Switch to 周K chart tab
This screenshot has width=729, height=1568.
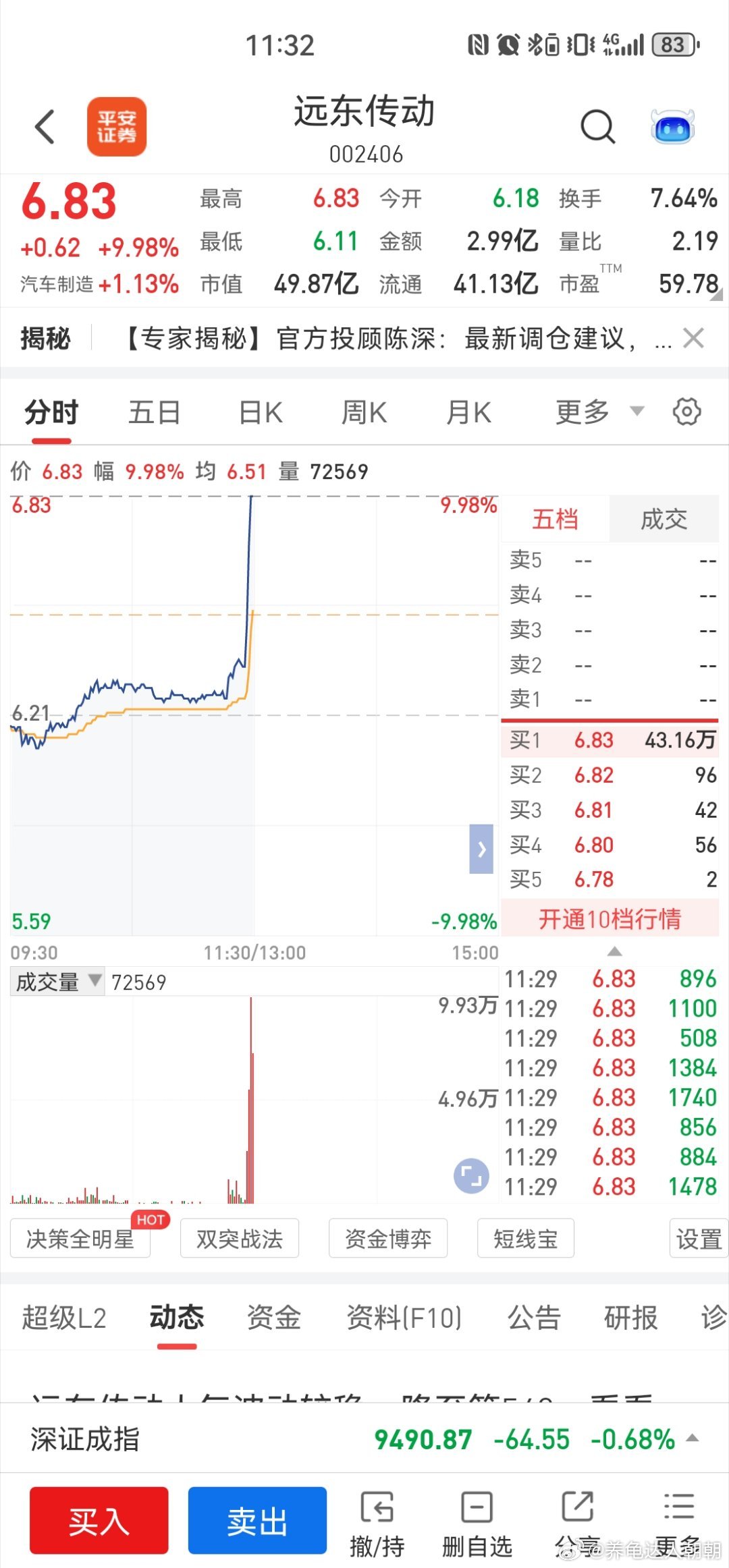(364, 412)
